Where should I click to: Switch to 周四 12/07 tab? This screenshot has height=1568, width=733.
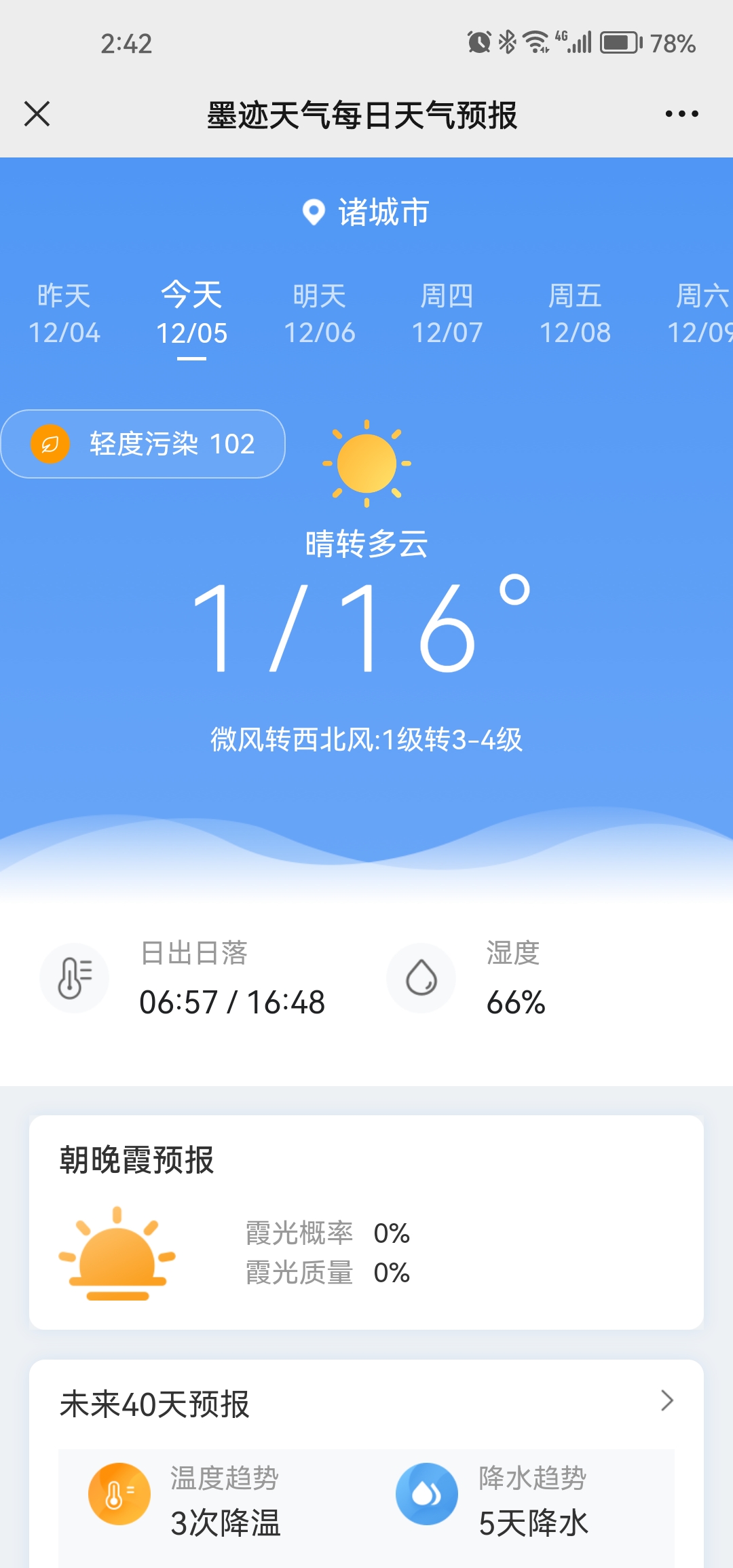447,314
